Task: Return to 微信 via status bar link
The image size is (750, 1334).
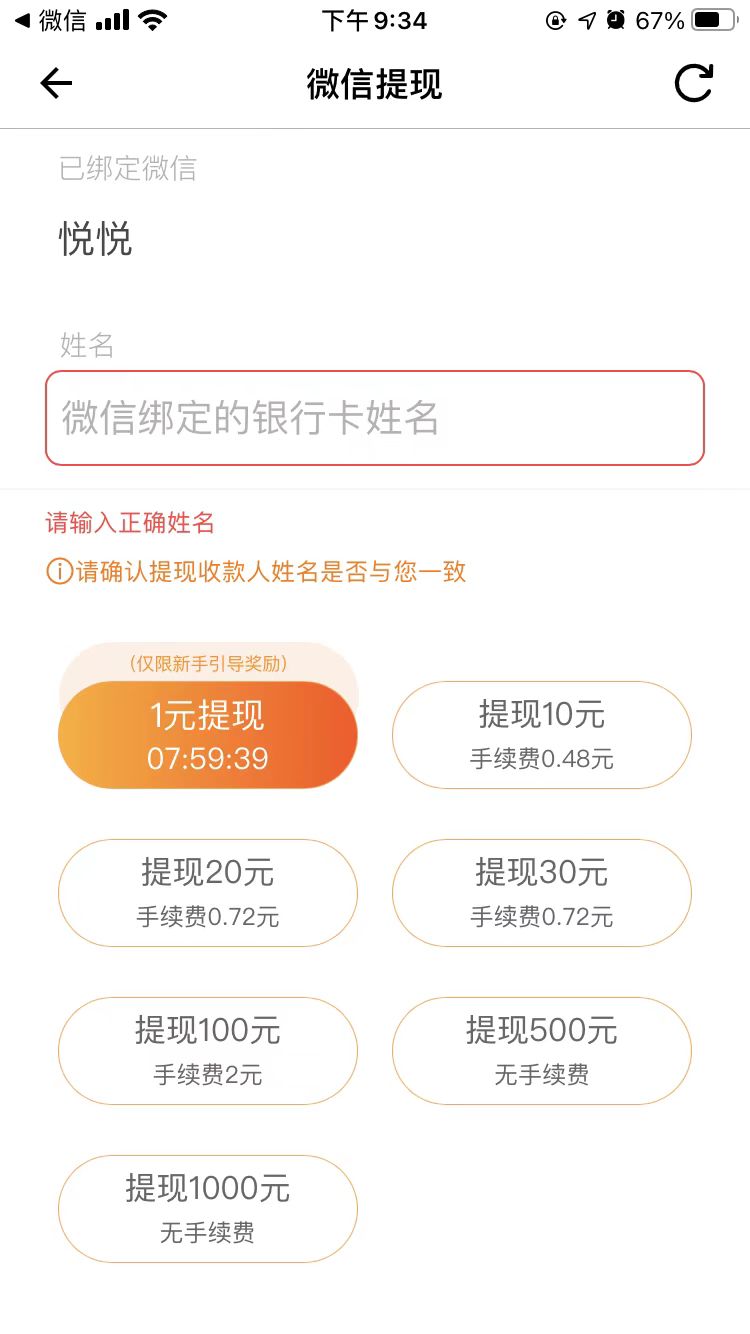Action: pos(50,20)
